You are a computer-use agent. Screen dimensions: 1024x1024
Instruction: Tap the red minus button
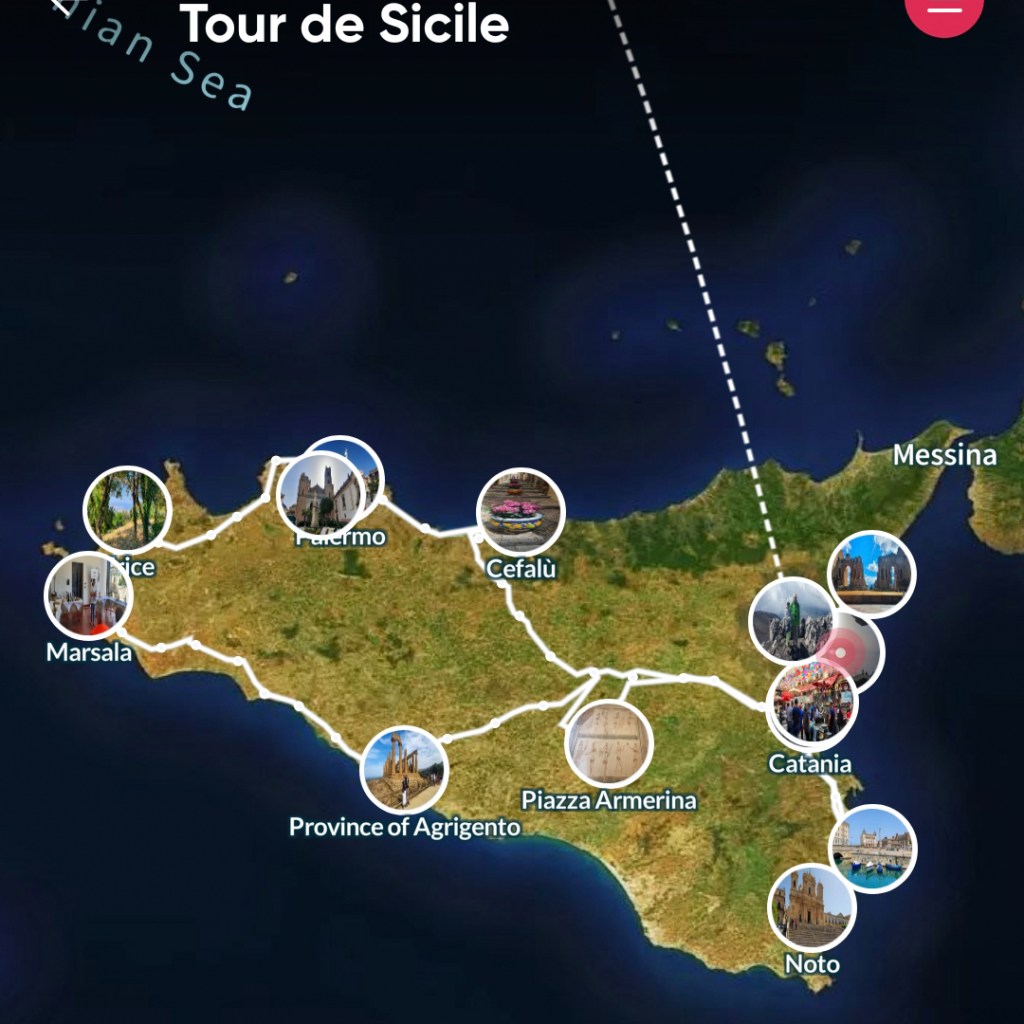click(943, 9)
